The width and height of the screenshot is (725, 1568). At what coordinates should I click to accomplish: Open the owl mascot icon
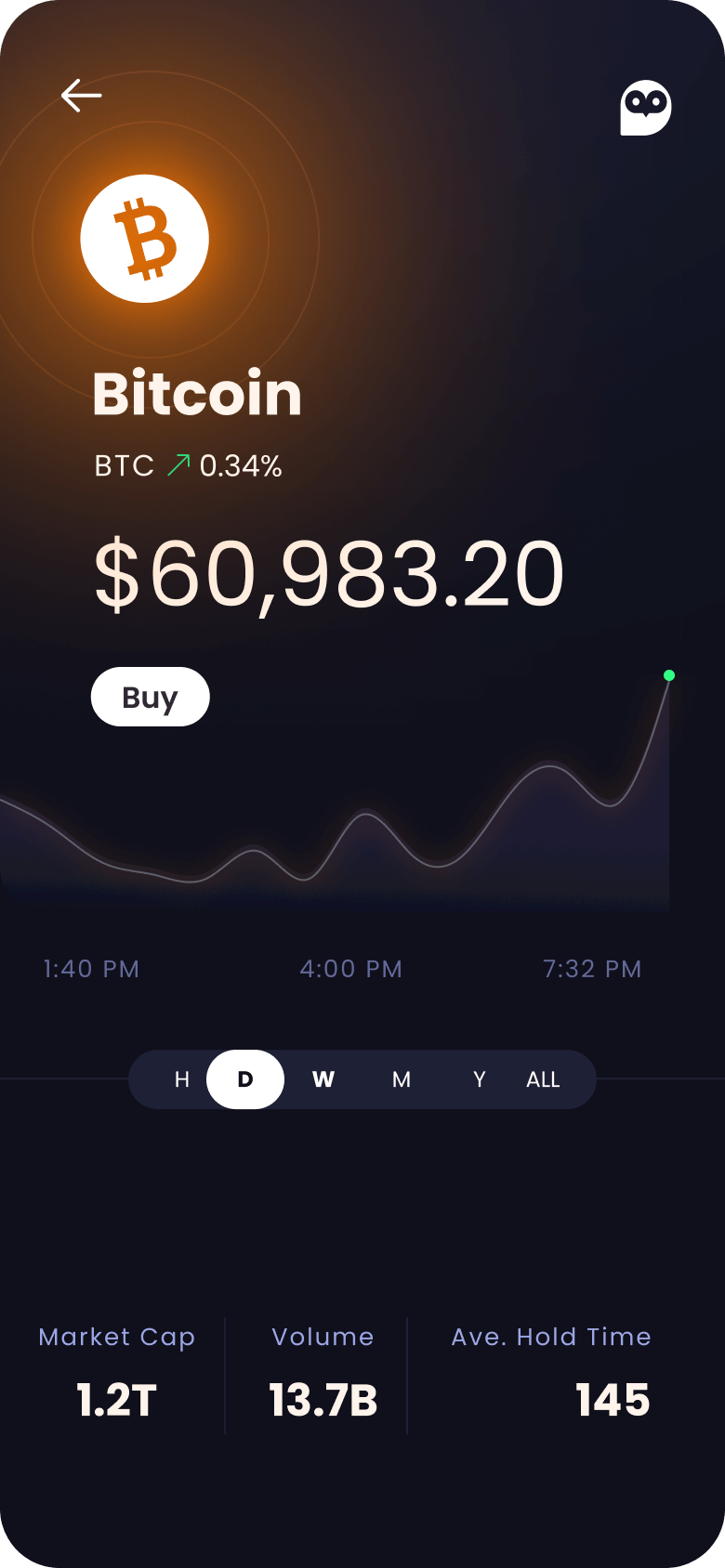click(645, 108)
